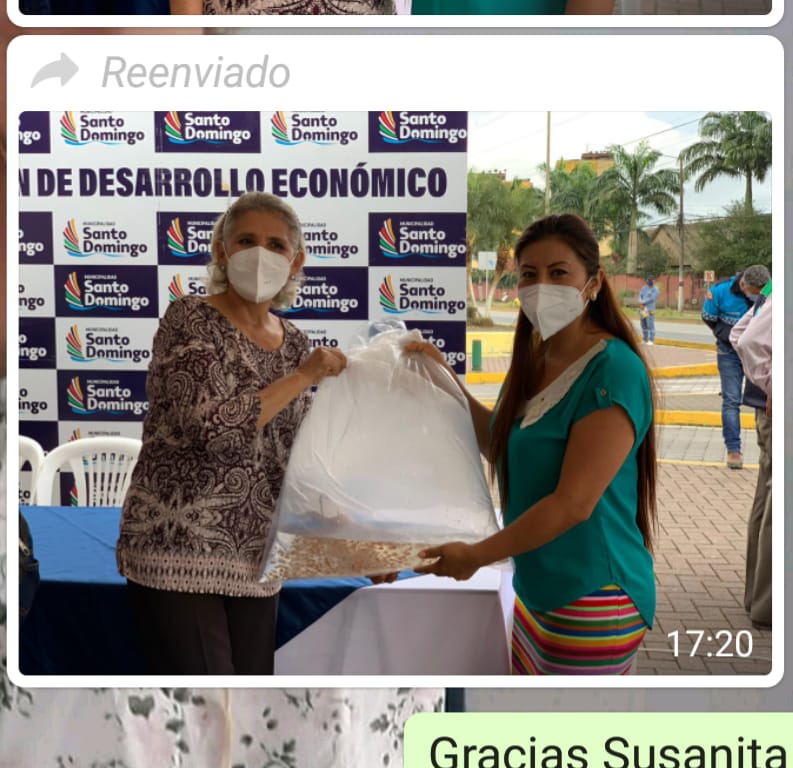This screenshot has width=793, height=768.
Task: Open the forwarded photo sent at 17:20
Action: point(395,392)
